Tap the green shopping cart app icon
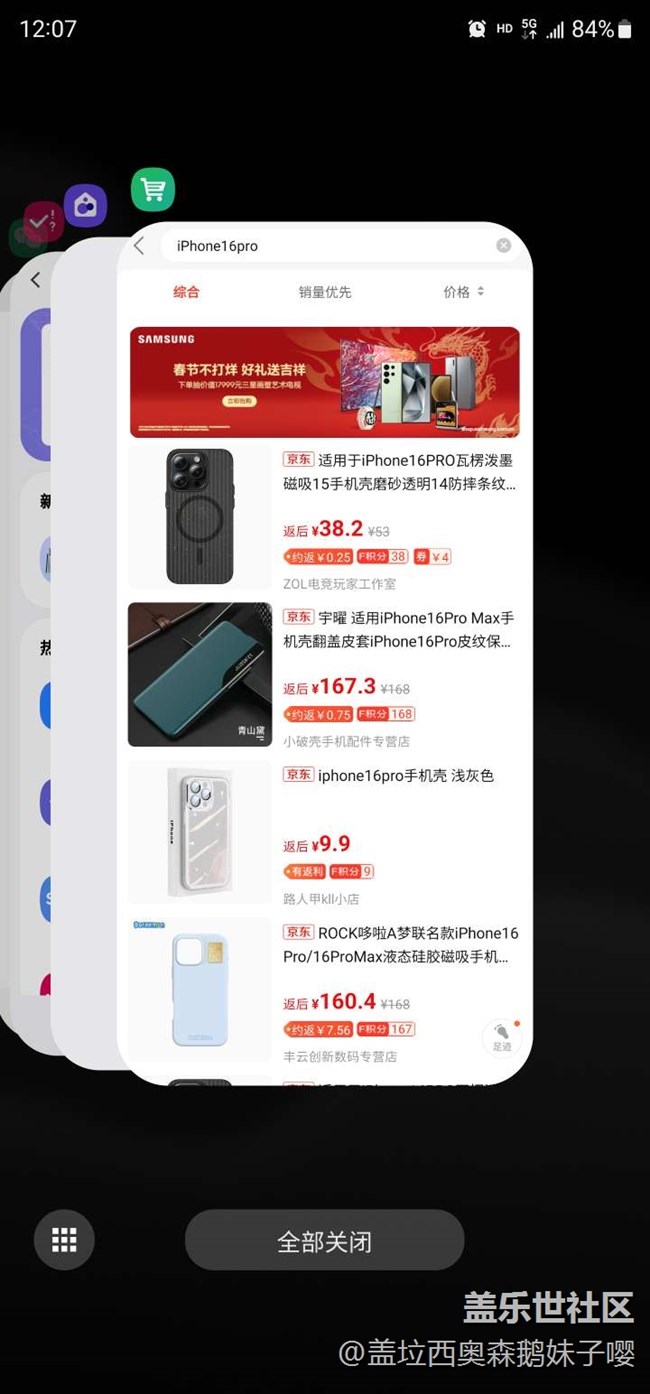 pos(153,189)
